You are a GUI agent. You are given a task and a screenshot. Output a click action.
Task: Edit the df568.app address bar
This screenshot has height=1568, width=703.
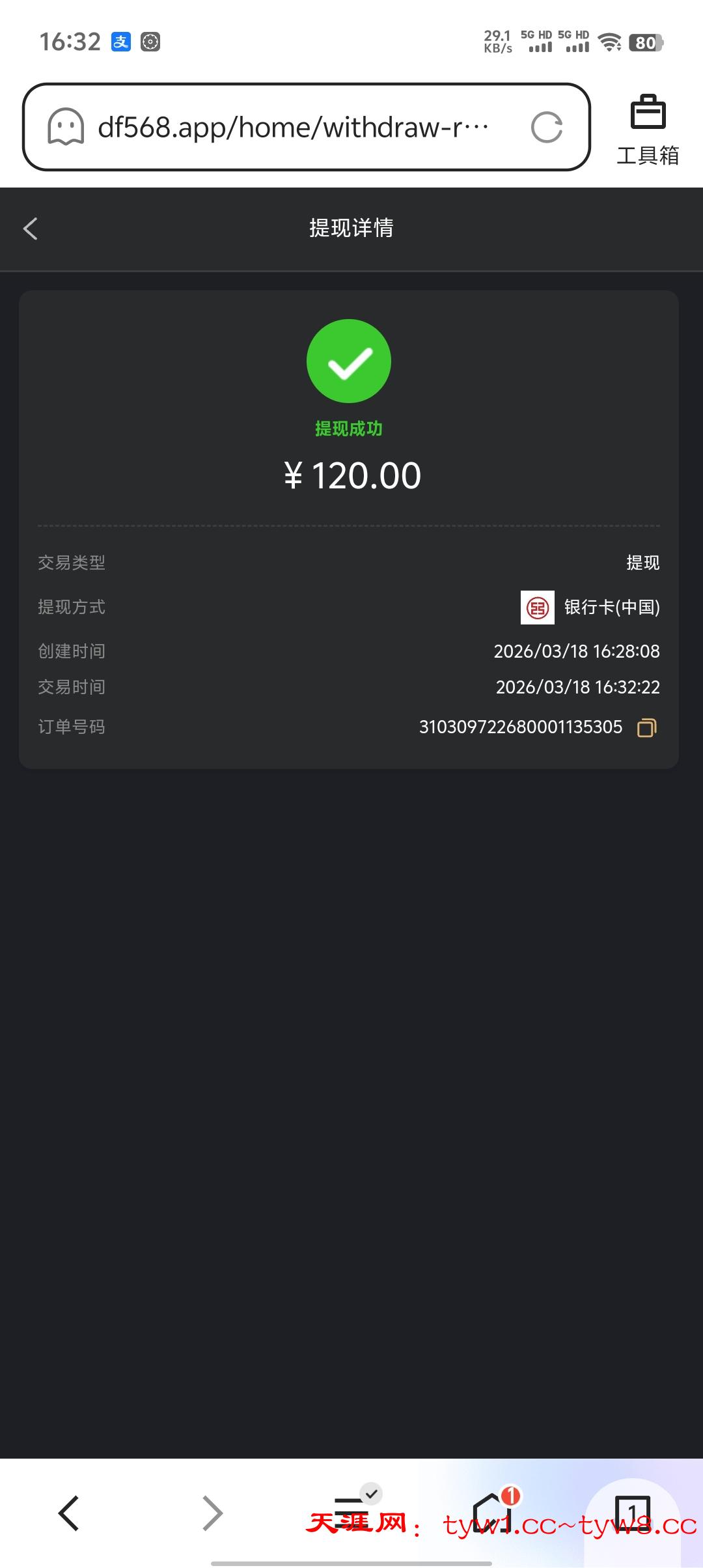coord(293,127)
